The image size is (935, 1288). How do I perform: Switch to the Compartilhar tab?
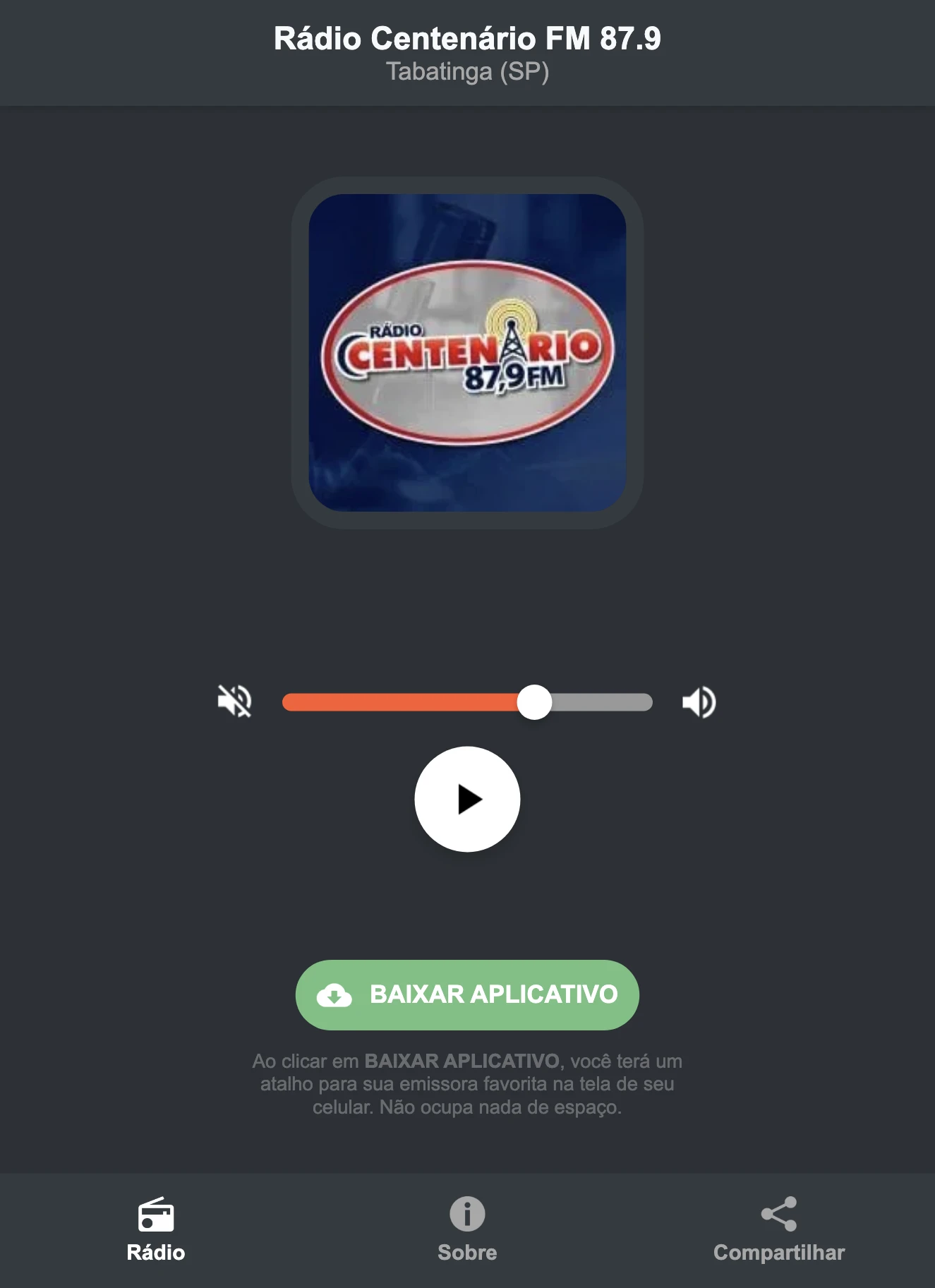(x=779, y=1228)
